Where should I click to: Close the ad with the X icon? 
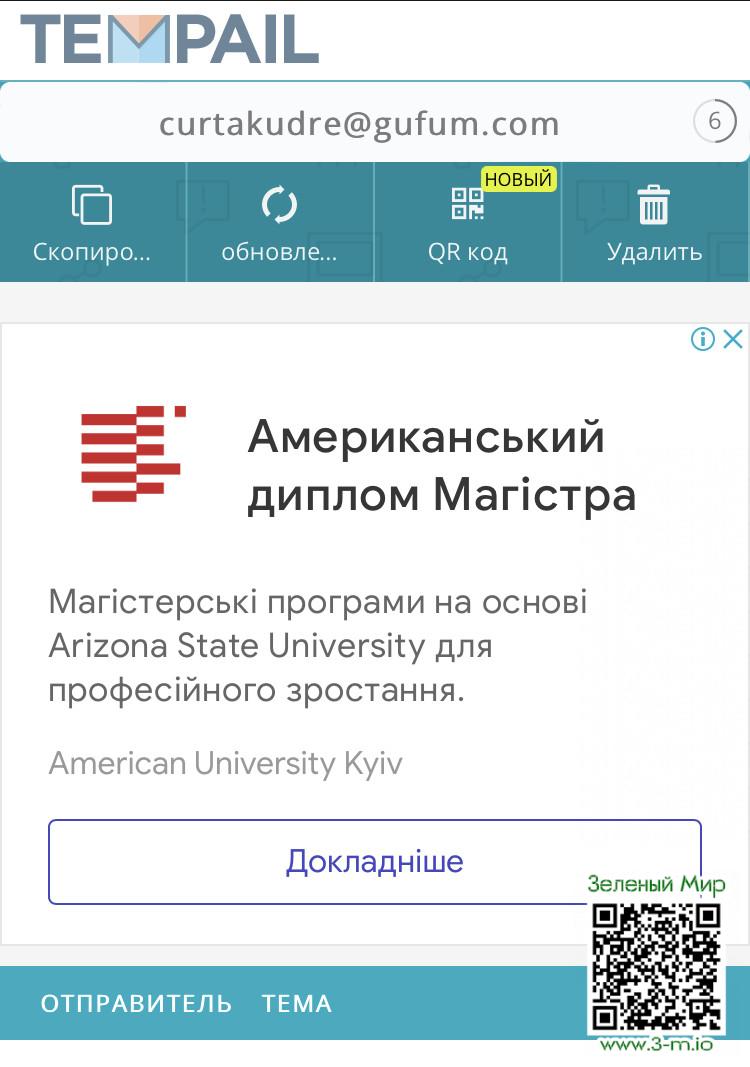(x=733, y=339)
